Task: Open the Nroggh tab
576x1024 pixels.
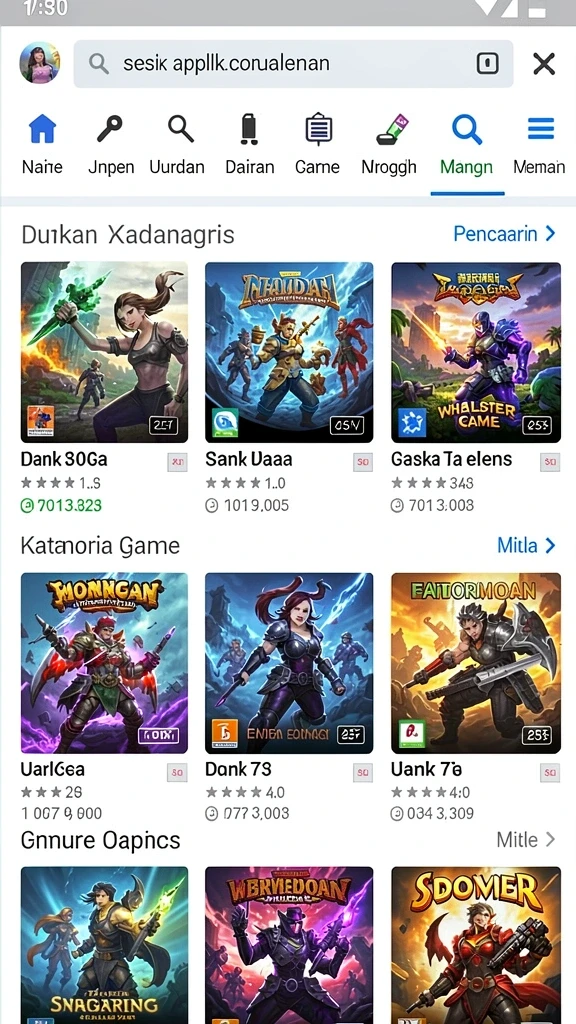Action: 389,144
